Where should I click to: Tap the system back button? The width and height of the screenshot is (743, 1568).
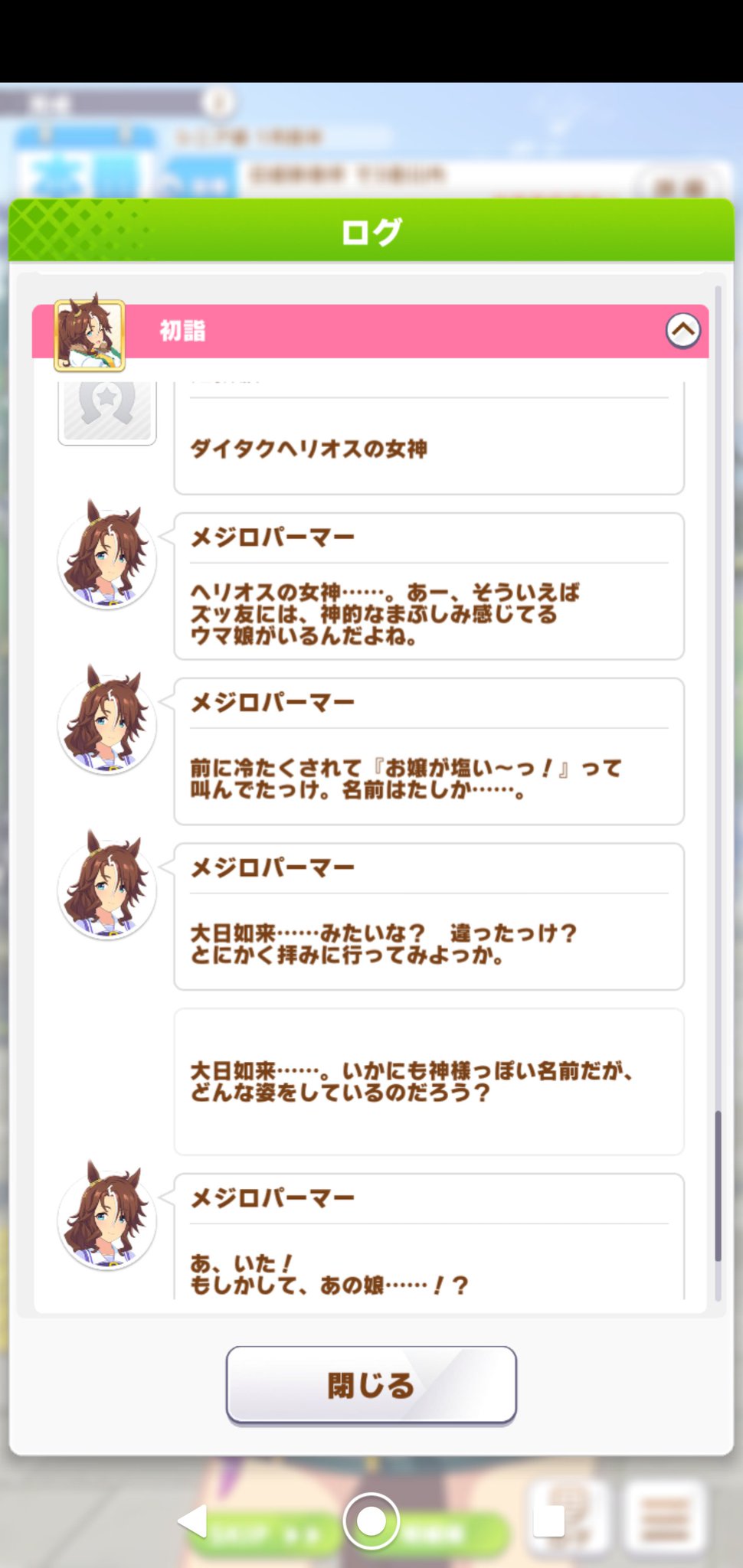pos(193,1521)
